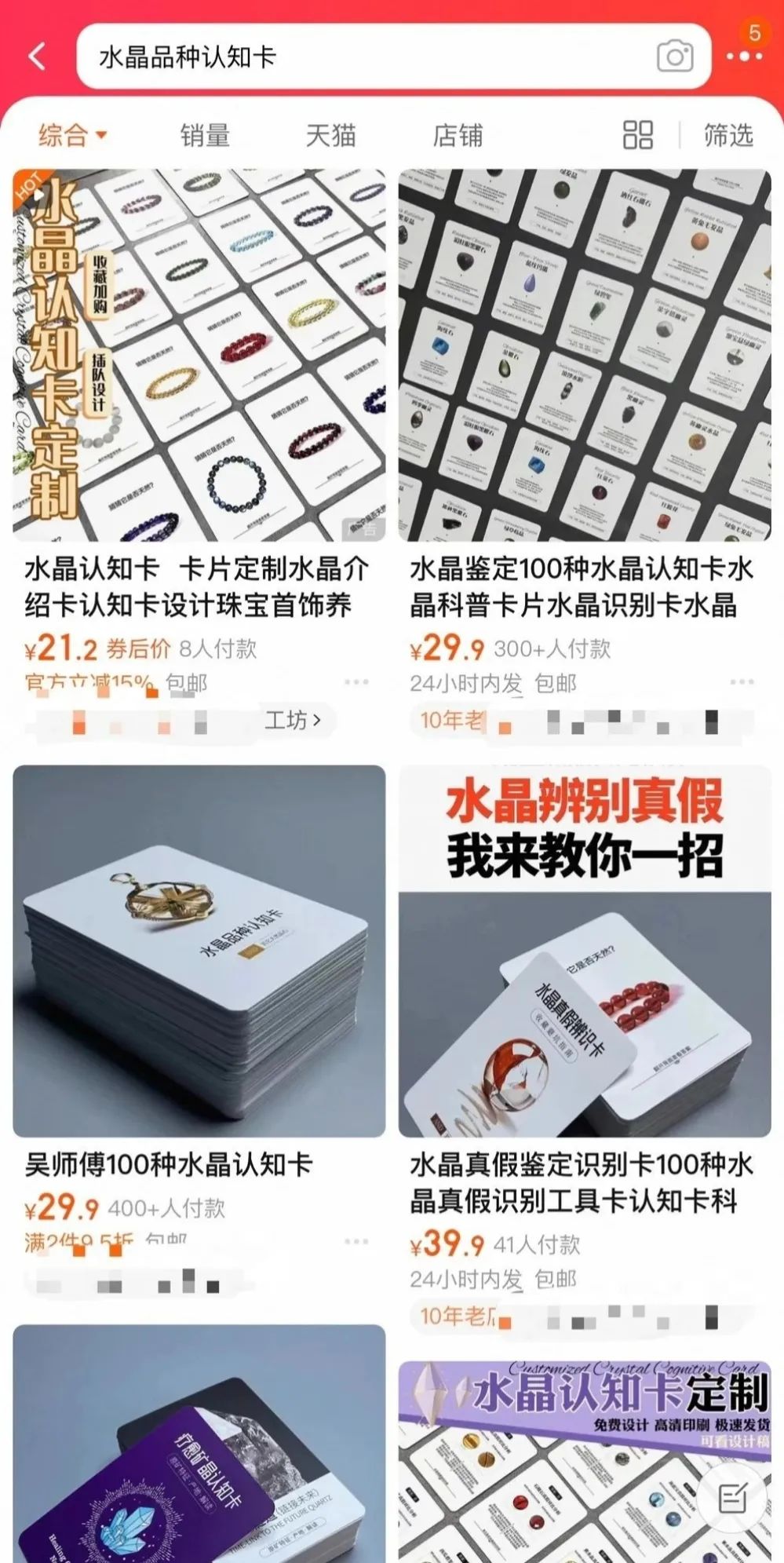Go back with the top-left arrow
Viewport: 784px width, 1563px height.
37,57
